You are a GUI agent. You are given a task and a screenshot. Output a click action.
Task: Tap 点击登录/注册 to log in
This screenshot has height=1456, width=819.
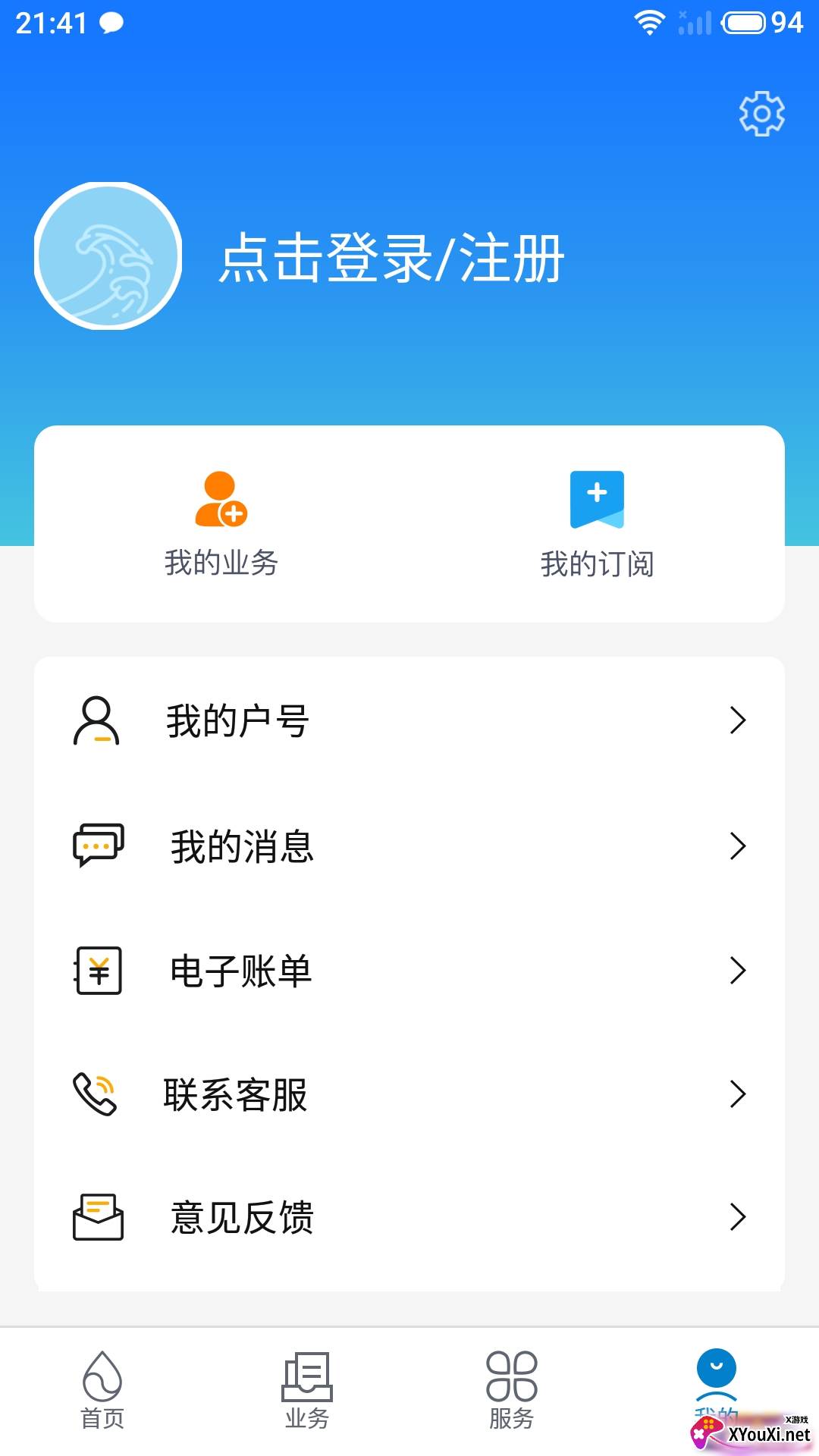[x=391, y=258]
